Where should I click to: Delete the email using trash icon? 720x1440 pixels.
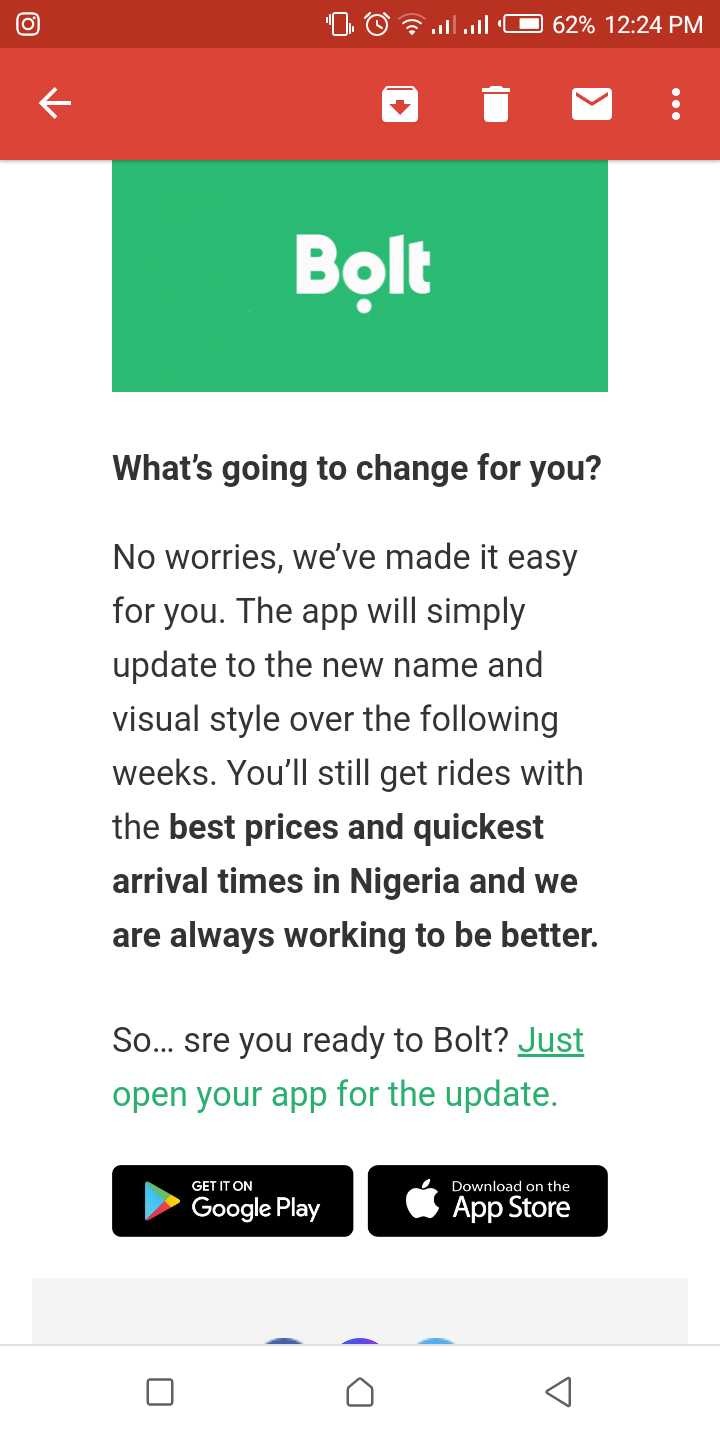click(495, 103)
